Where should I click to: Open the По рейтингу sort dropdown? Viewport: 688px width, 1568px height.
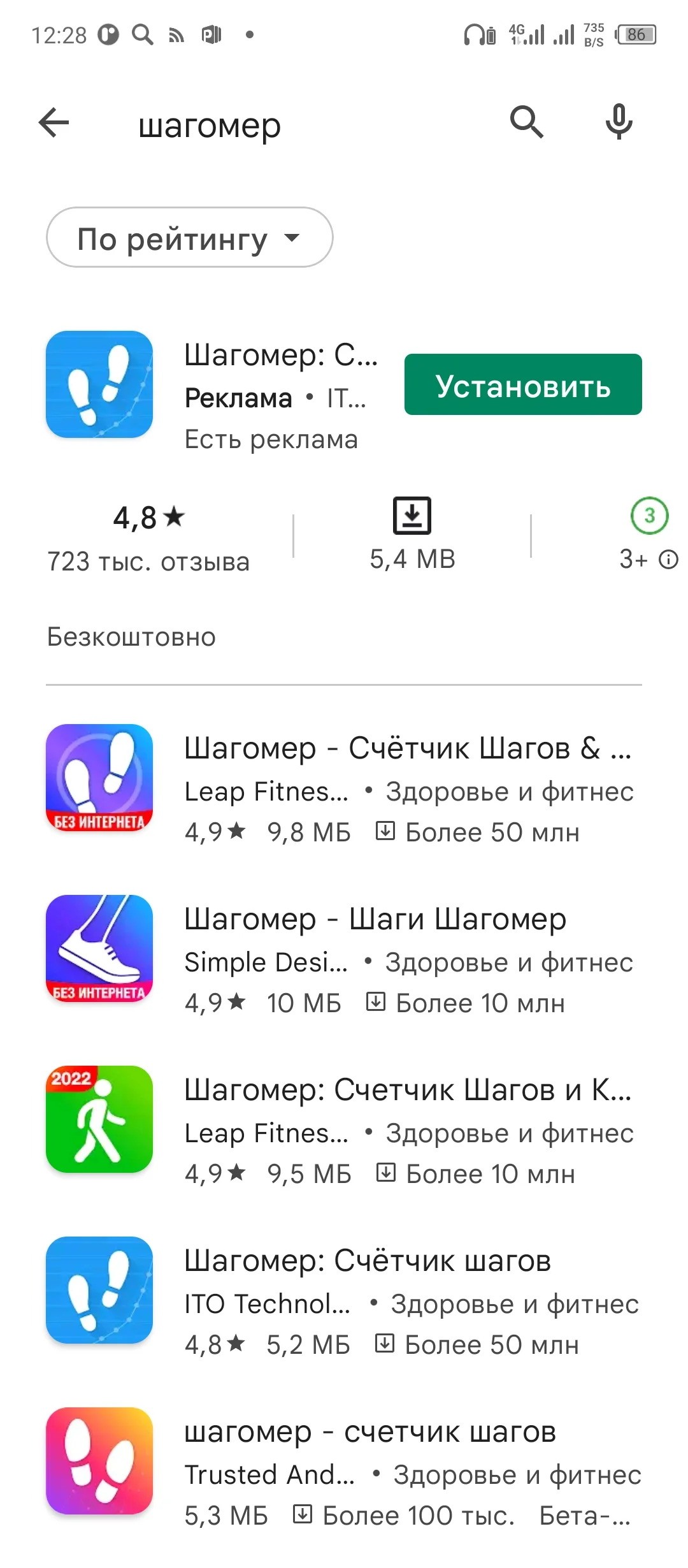pos(189,238)
